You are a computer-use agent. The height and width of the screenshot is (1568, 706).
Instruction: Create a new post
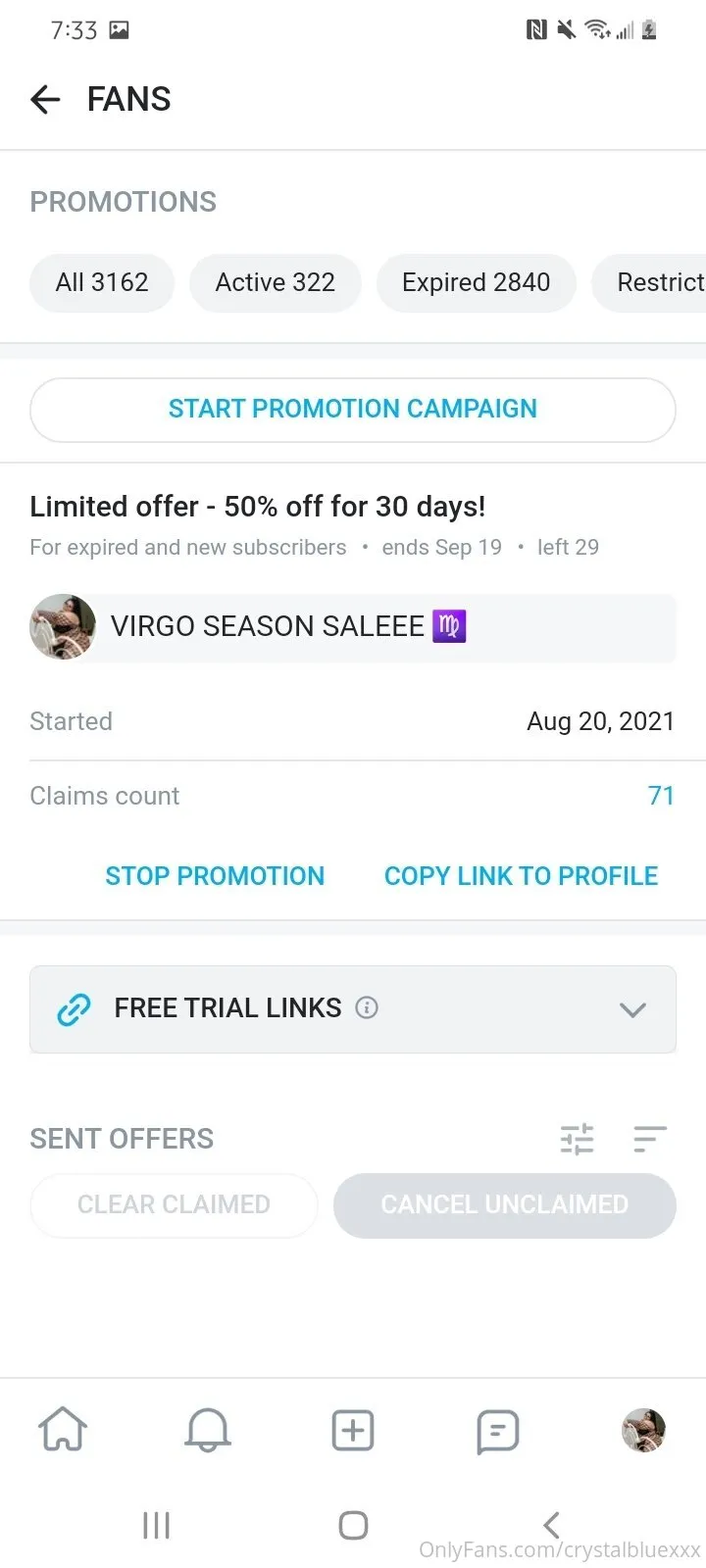[x=353, y=1431]
